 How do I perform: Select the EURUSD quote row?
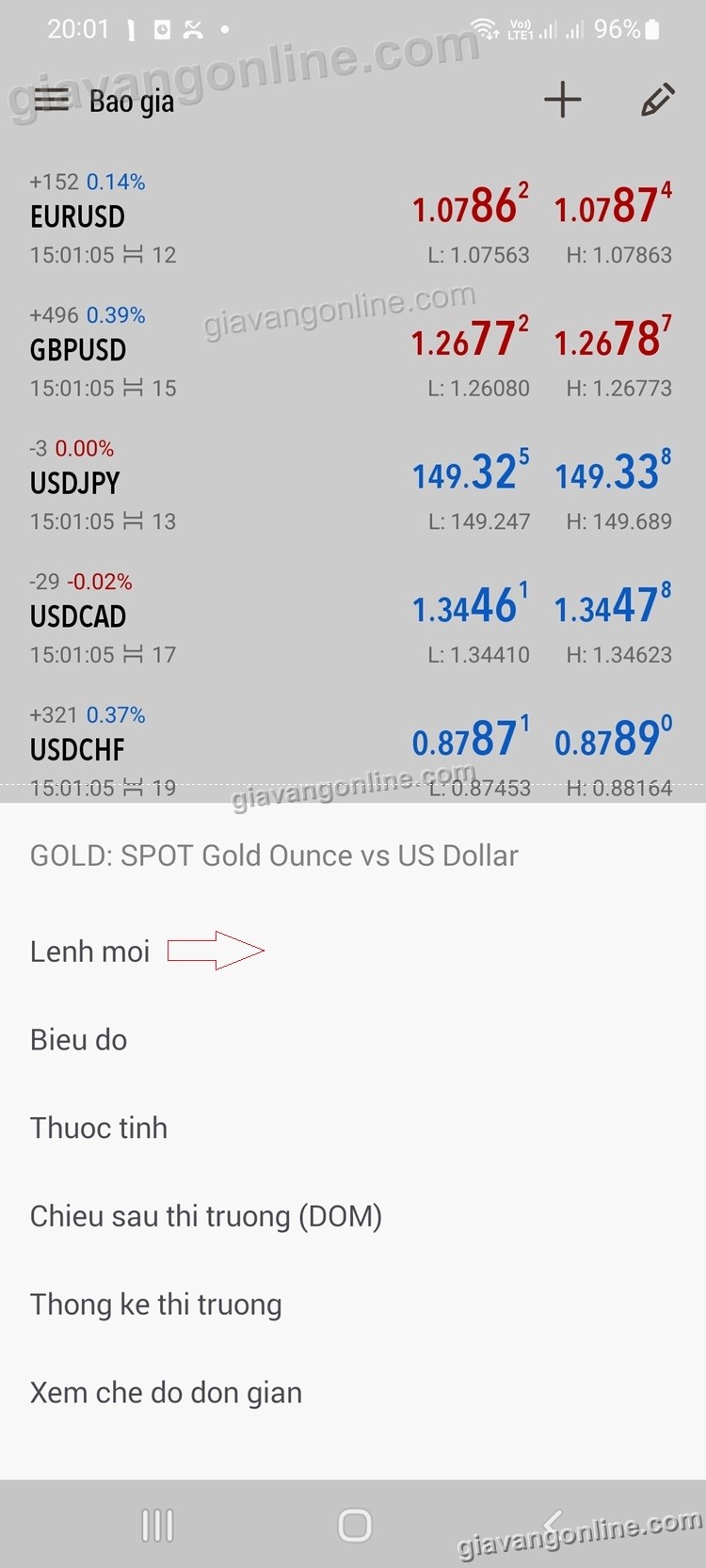click(x=353, y=218)
